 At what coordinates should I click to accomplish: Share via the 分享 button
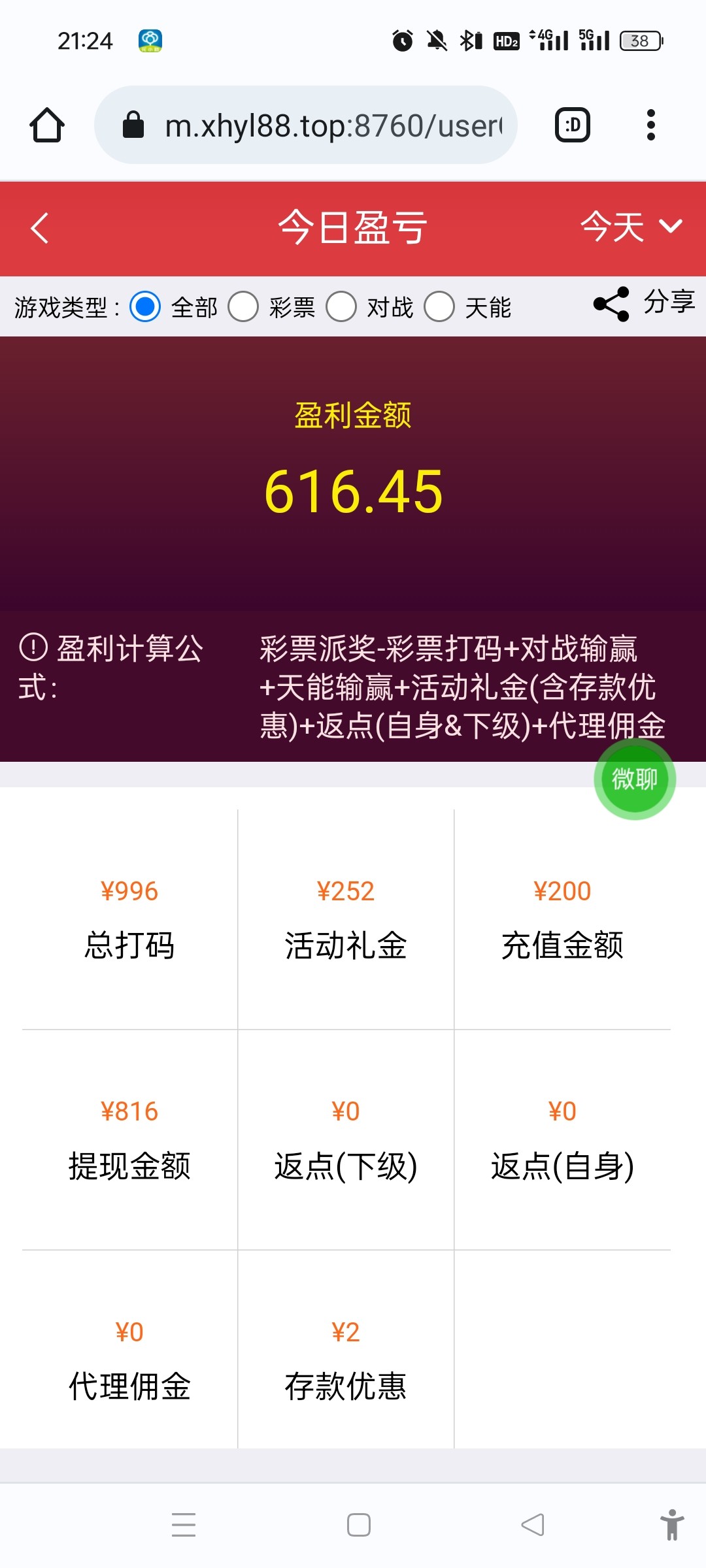[644, 304]
